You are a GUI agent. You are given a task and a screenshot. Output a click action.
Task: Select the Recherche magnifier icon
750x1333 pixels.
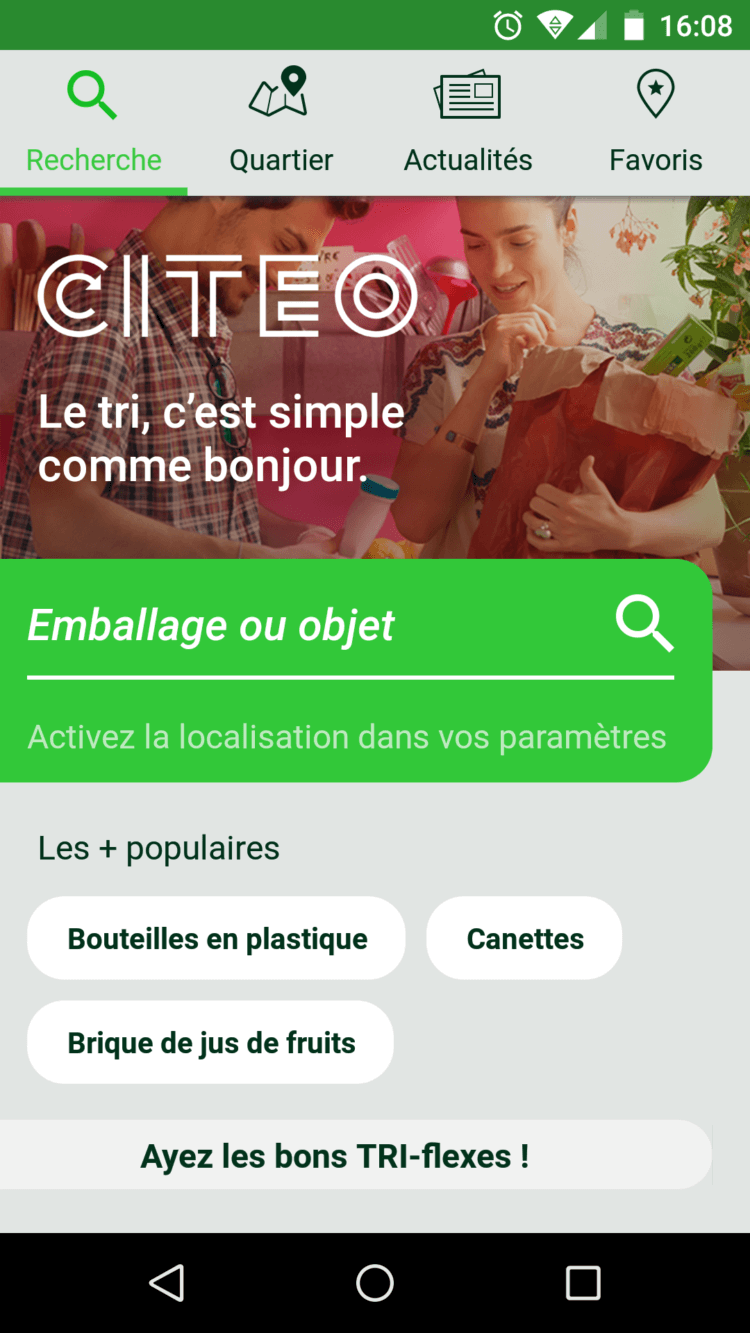[92, 93]
